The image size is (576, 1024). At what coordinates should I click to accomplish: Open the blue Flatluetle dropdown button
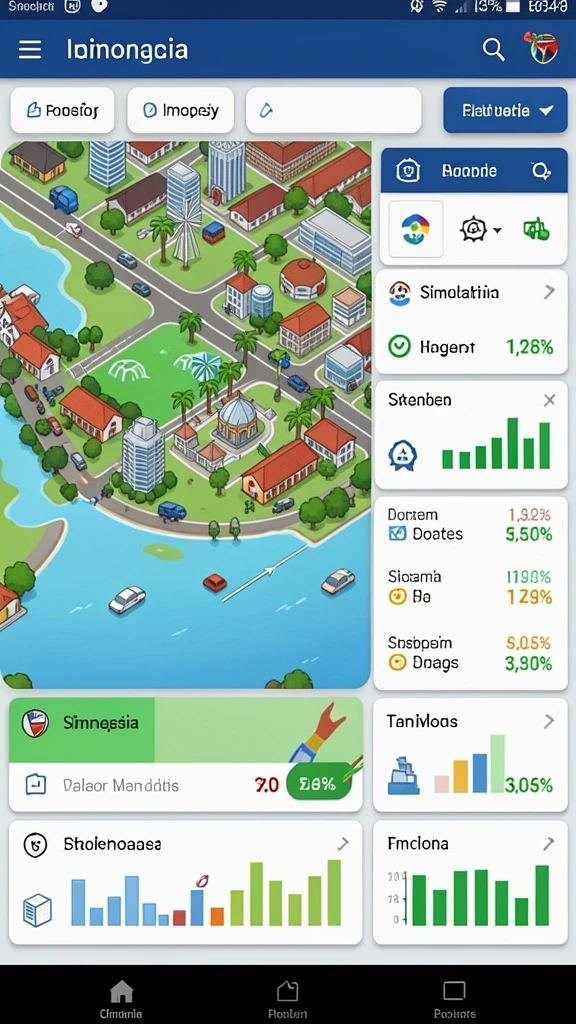505,110
